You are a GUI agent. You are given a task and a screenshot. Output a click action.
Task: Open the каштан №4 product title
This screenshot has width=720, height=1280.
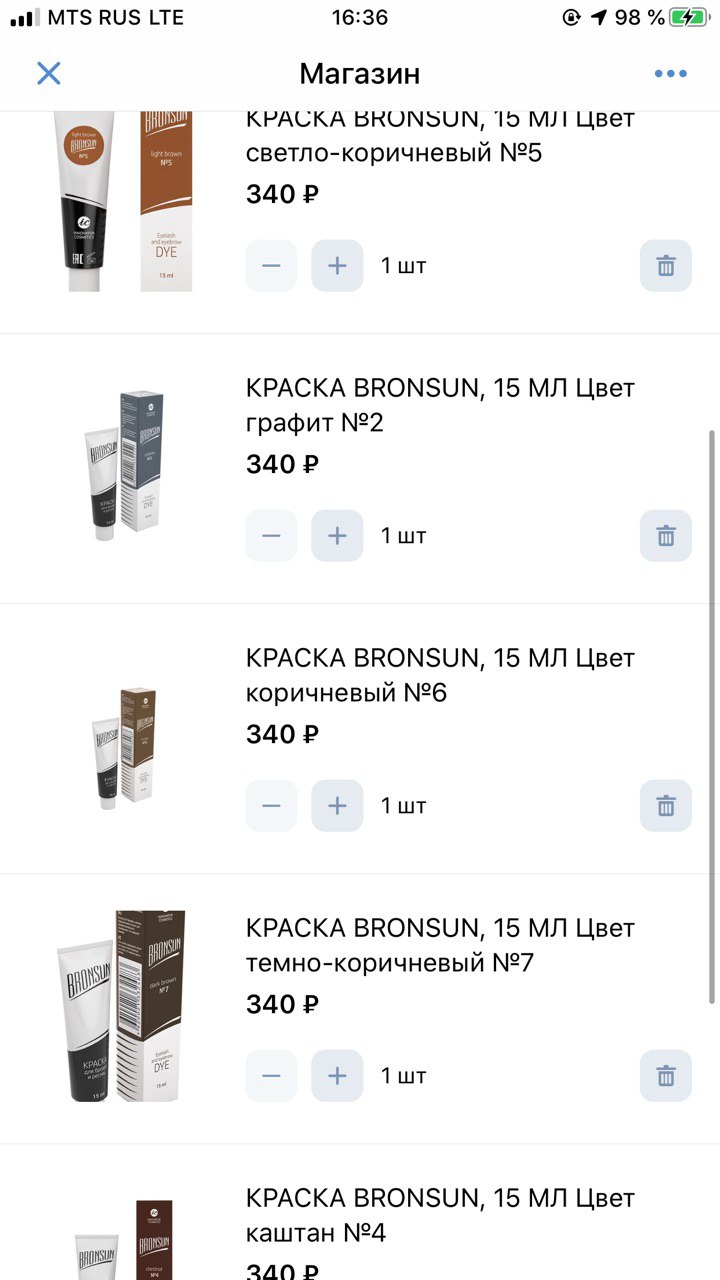click(x=440, y=1215)
